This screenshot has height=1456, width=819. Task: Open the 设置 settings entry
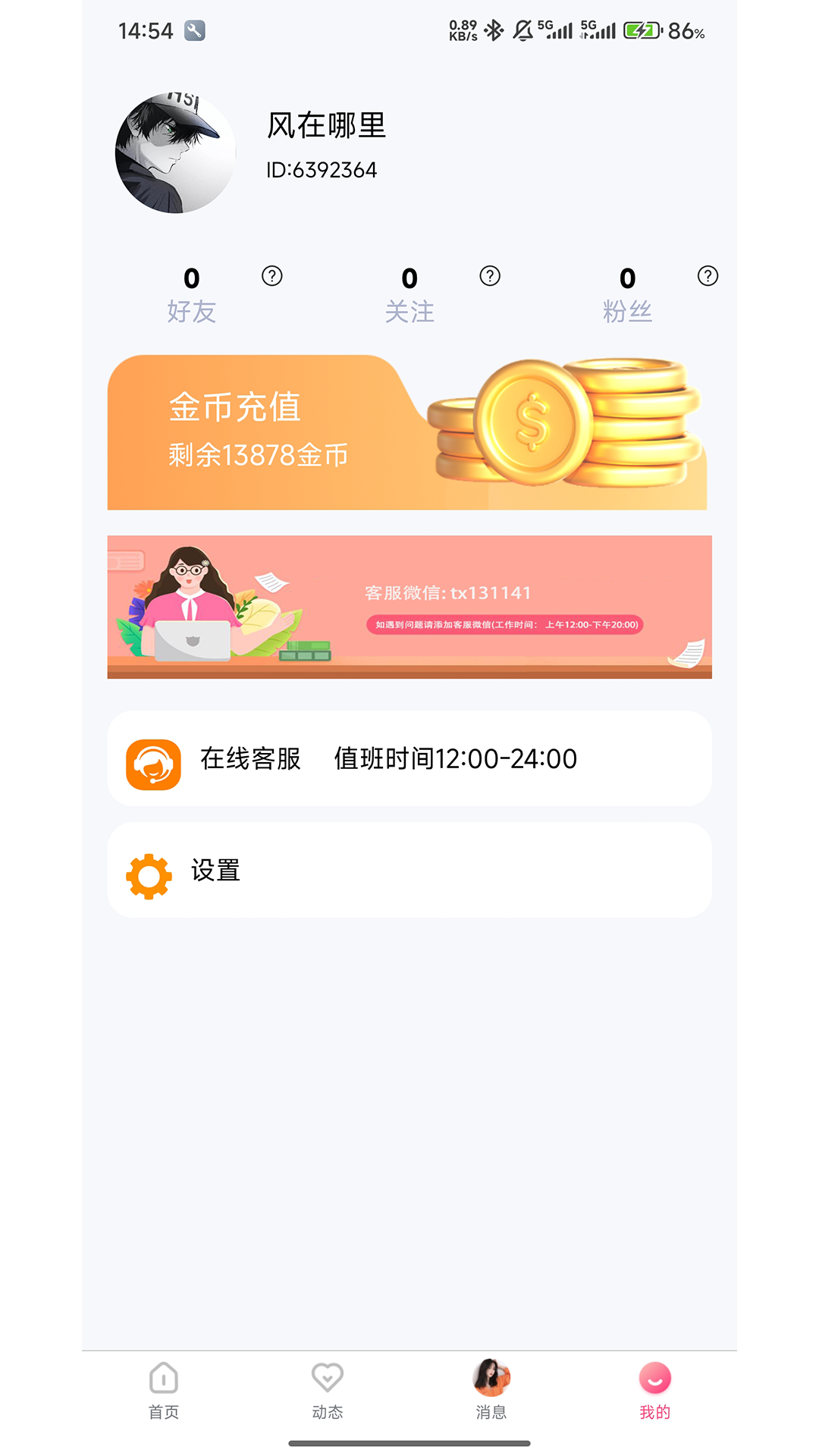pyautogui.click(x=409, y=871)
